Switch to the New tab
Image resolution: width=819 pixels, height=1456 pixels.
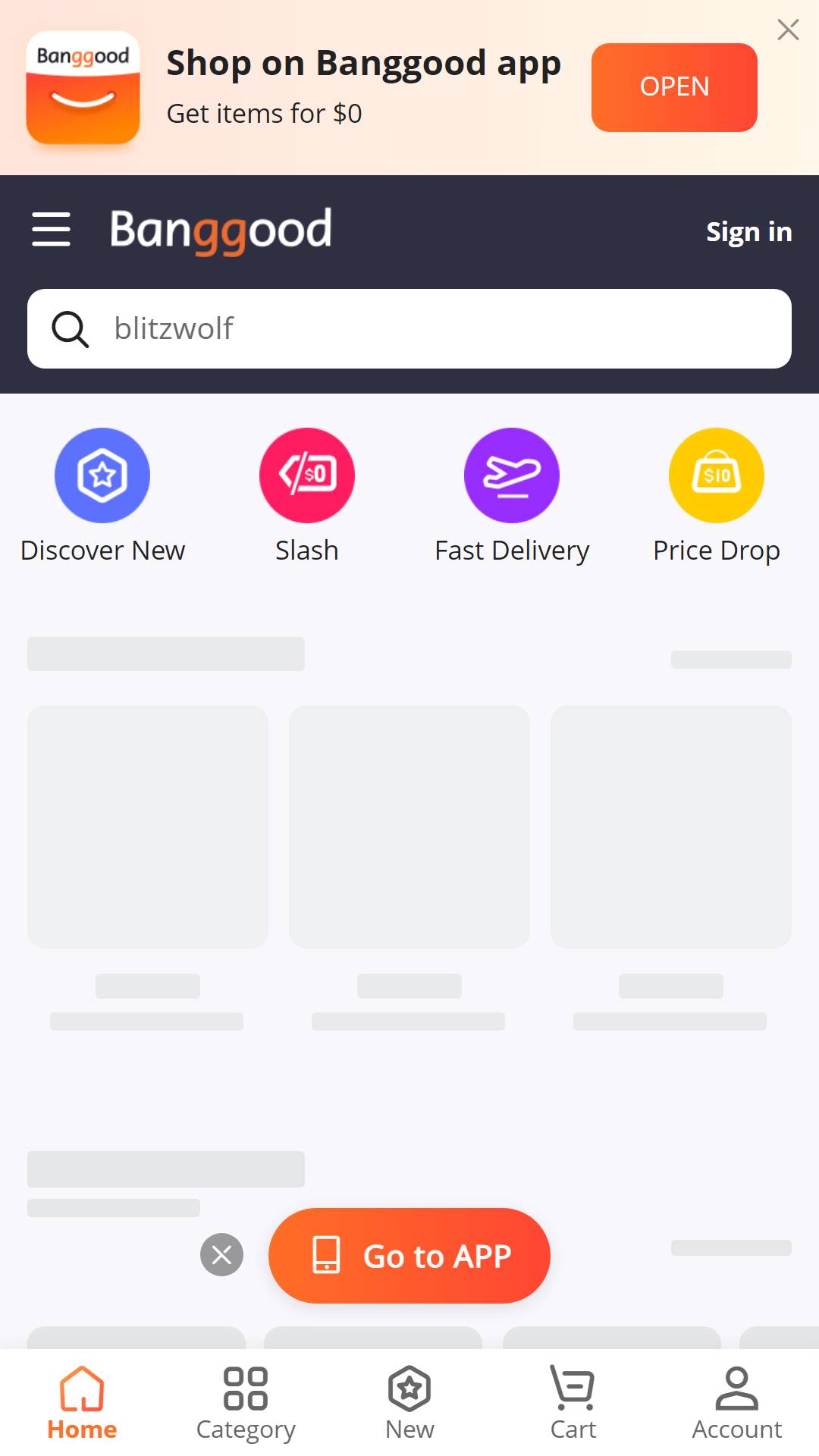[409, 1404]
